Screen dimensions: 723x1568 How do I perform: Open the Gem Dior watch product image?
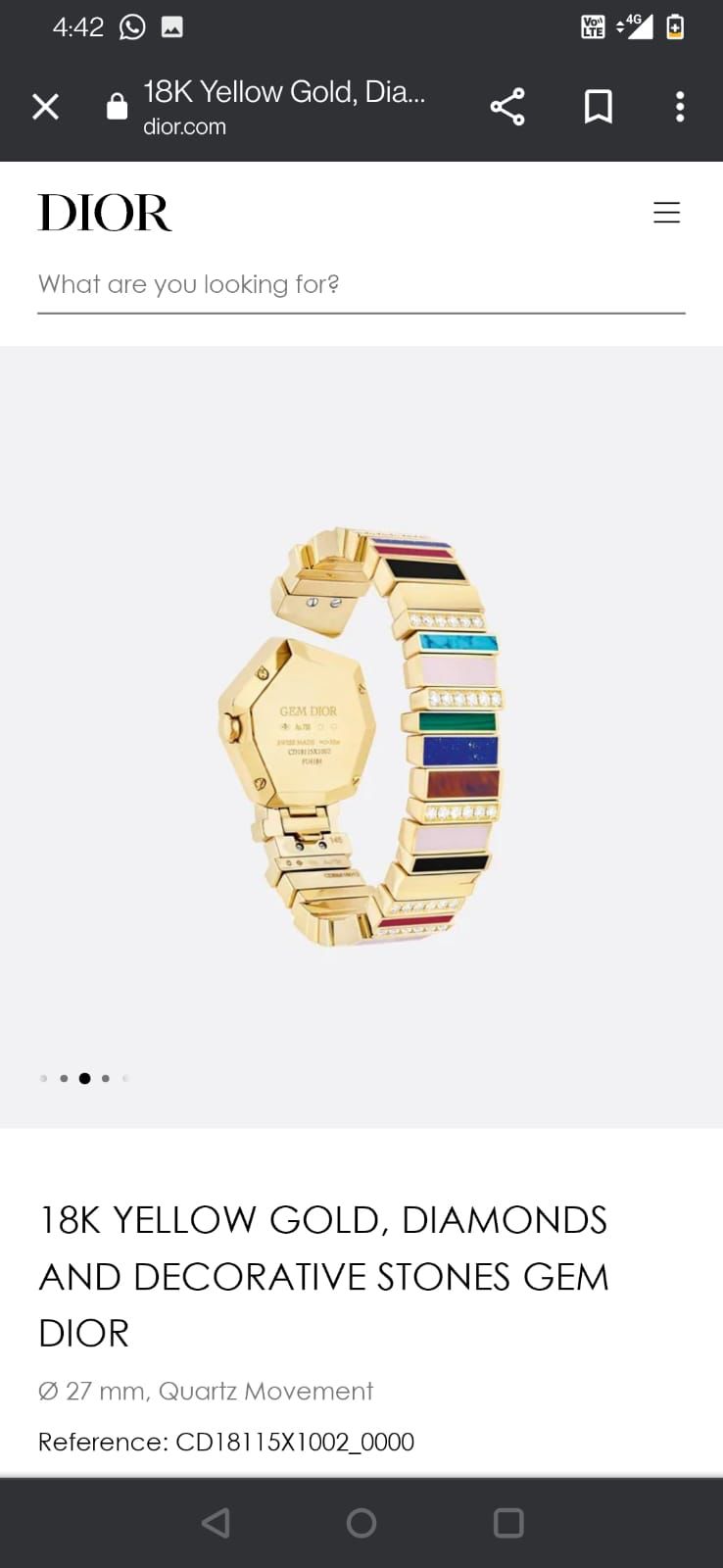coord(361,737)
